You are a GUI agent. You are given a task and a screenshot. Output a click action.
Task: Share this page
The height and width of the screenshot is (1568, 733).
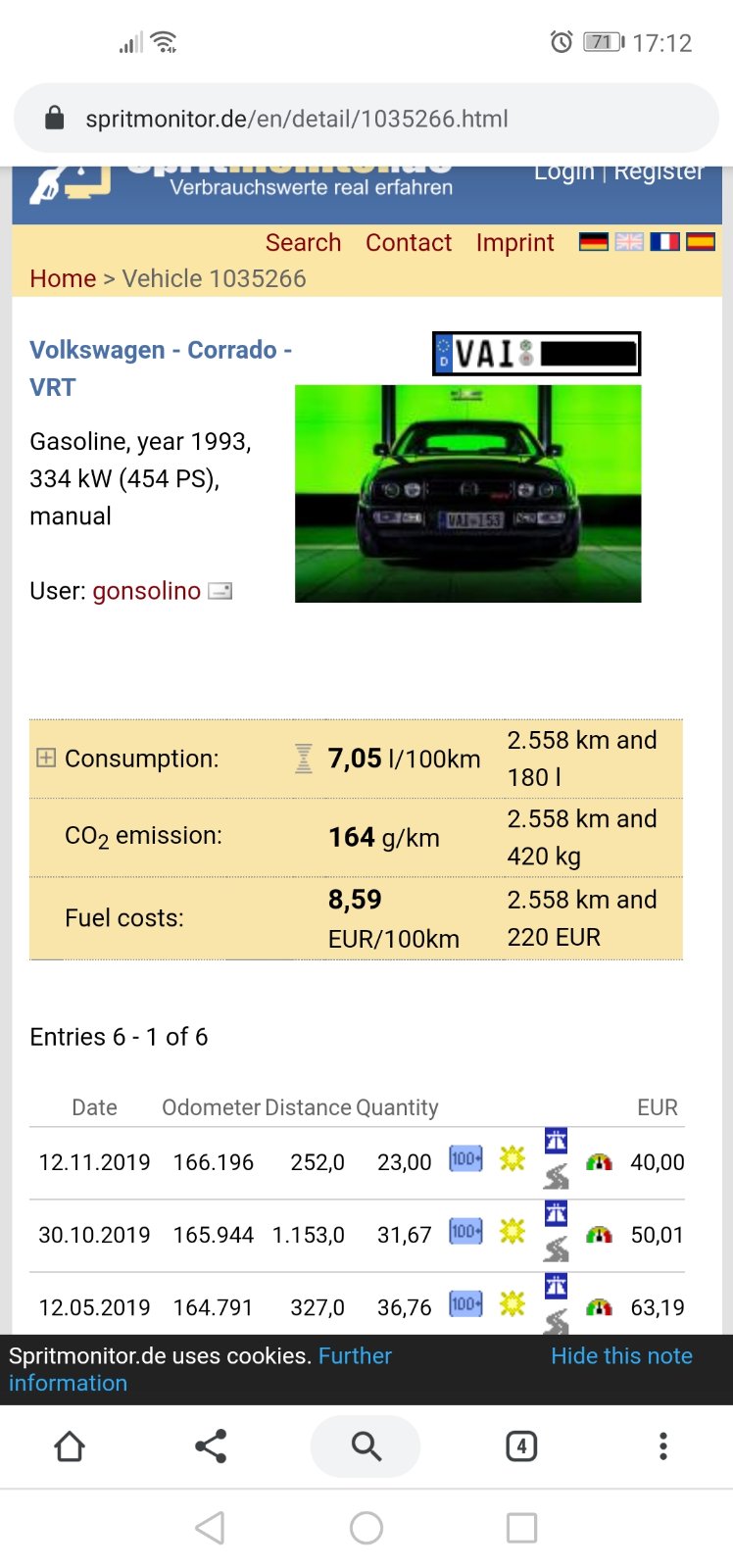tap(211, 1445)
